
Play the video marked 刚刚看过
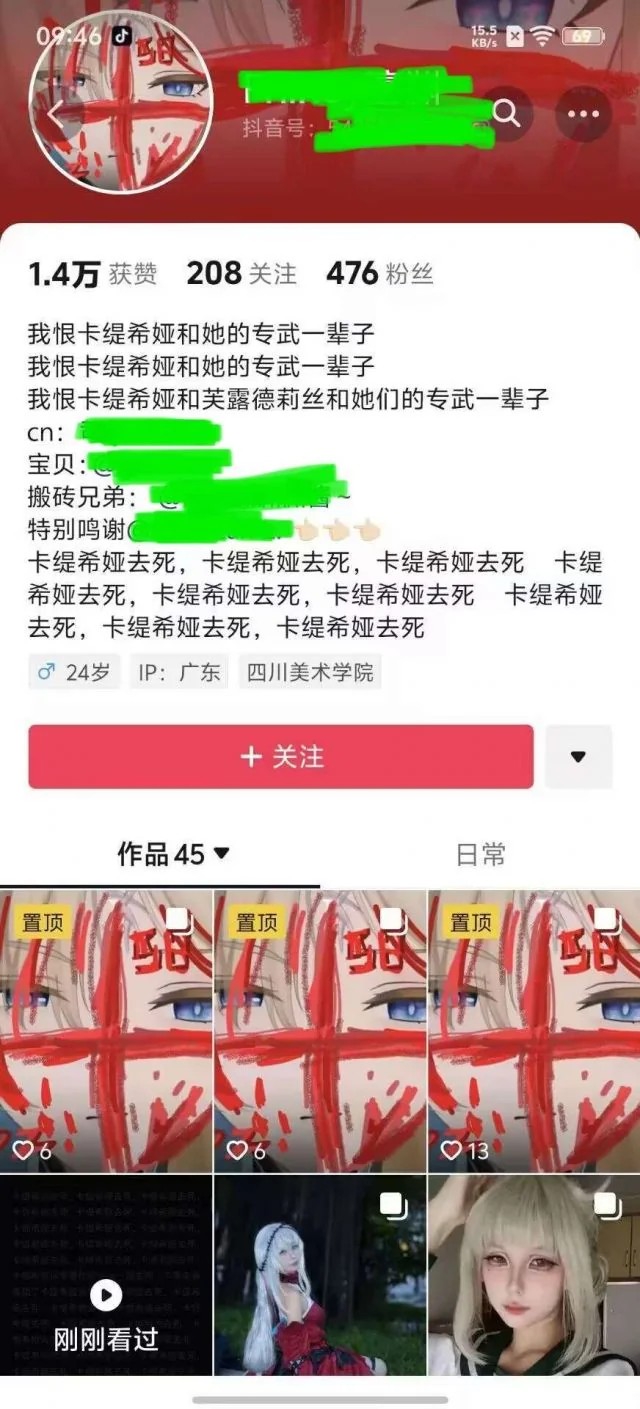[106, 1275]
